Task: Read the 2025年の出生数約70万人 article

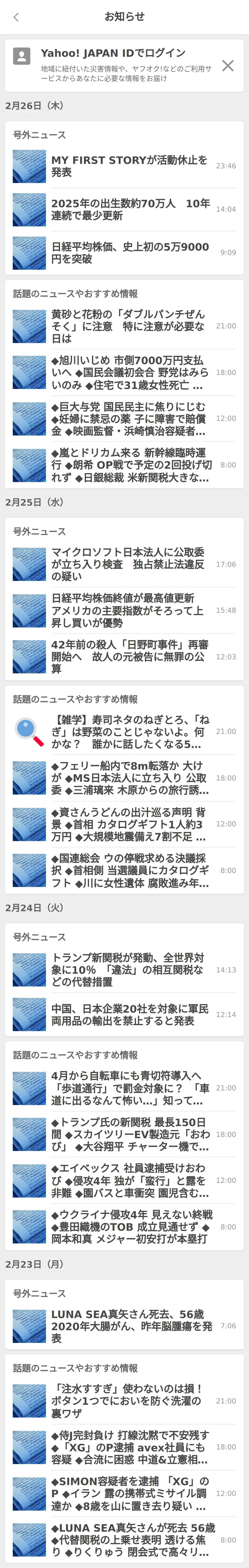Action: point(130,209)
